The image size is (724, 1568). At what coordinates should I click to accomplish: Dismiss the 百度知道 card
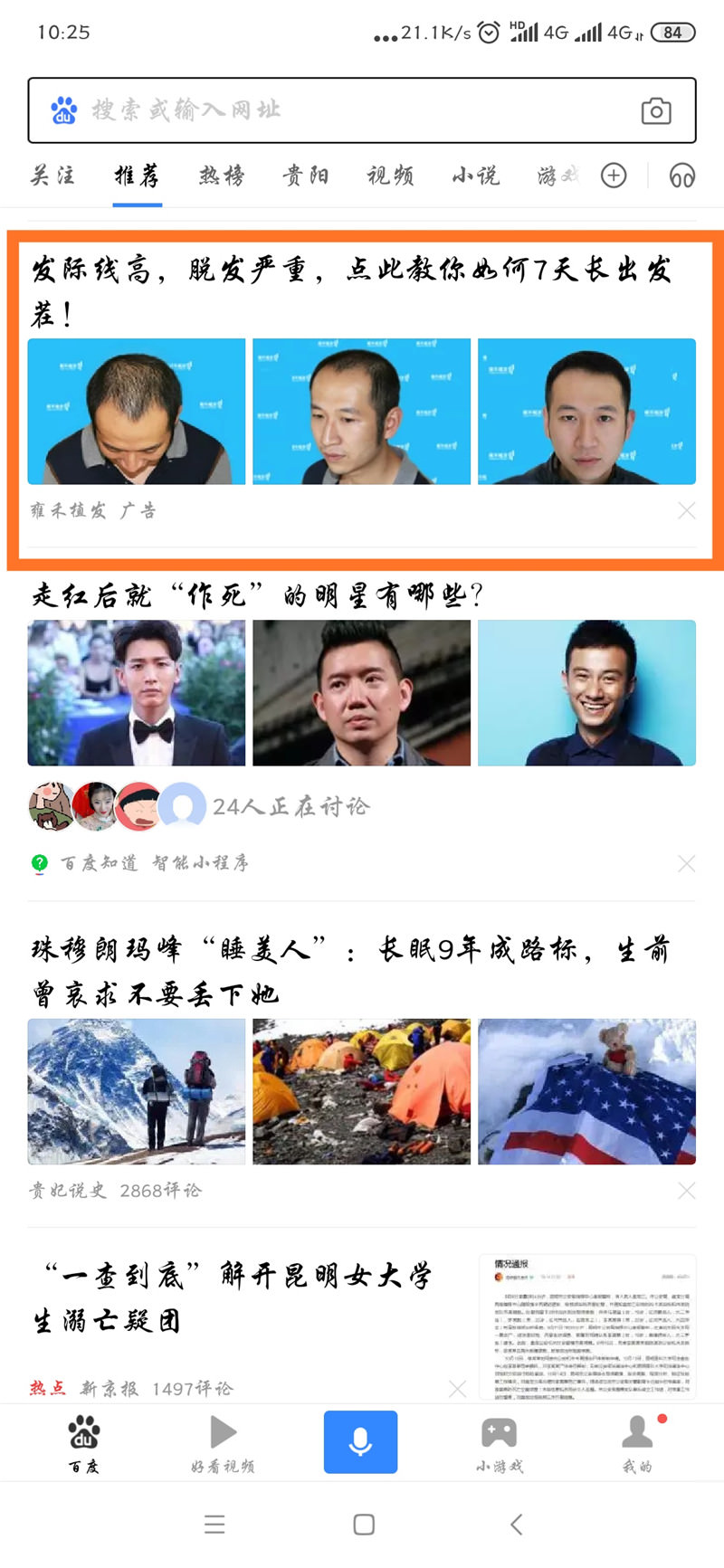click(x=687, y=864)
